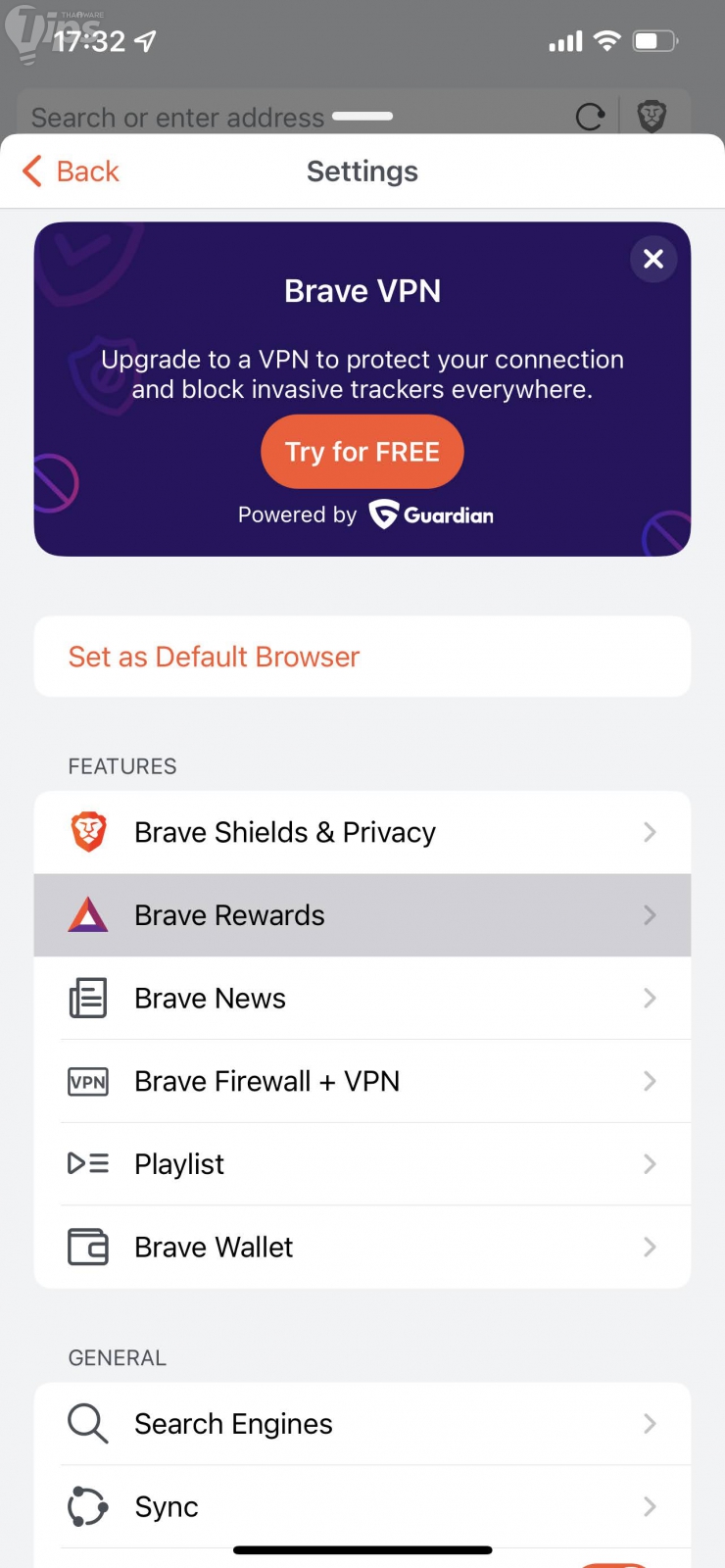The height and width of the screenshot is (1568, 725).
Task: Dismiss the Brave VPN banner
Action: [653, 259]
